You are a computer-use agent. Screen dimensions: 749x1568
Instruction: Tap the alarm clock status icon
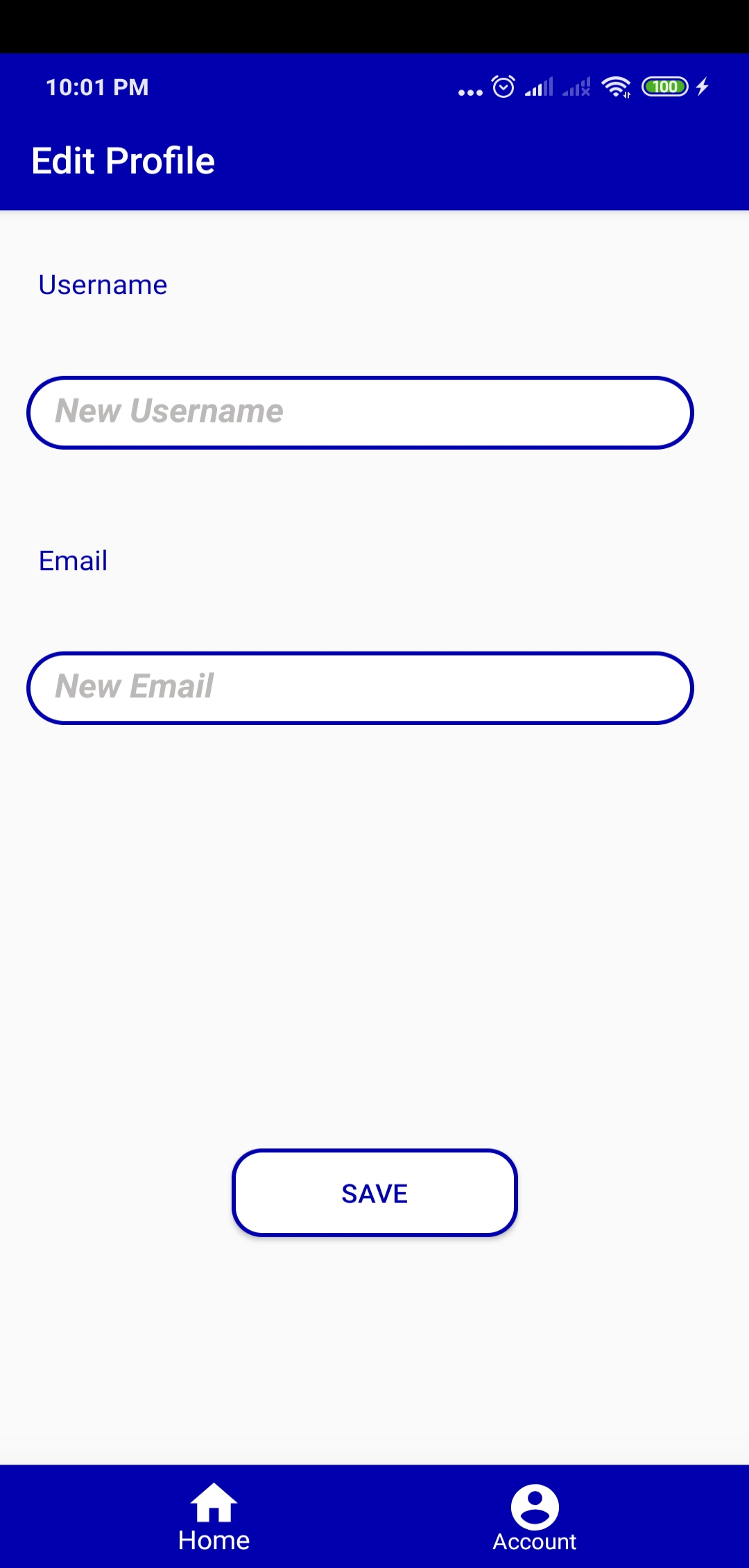[502, 86]
